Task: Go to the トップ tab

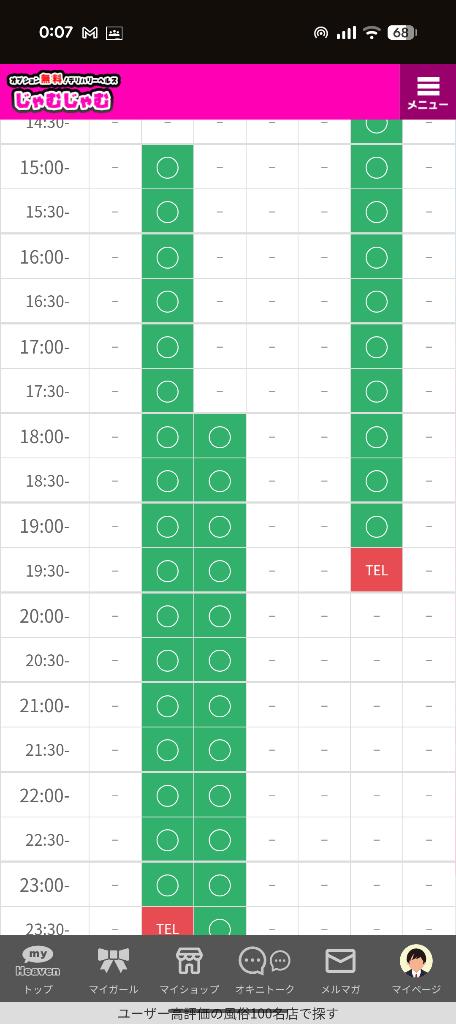Action: (x=38, y=970)
